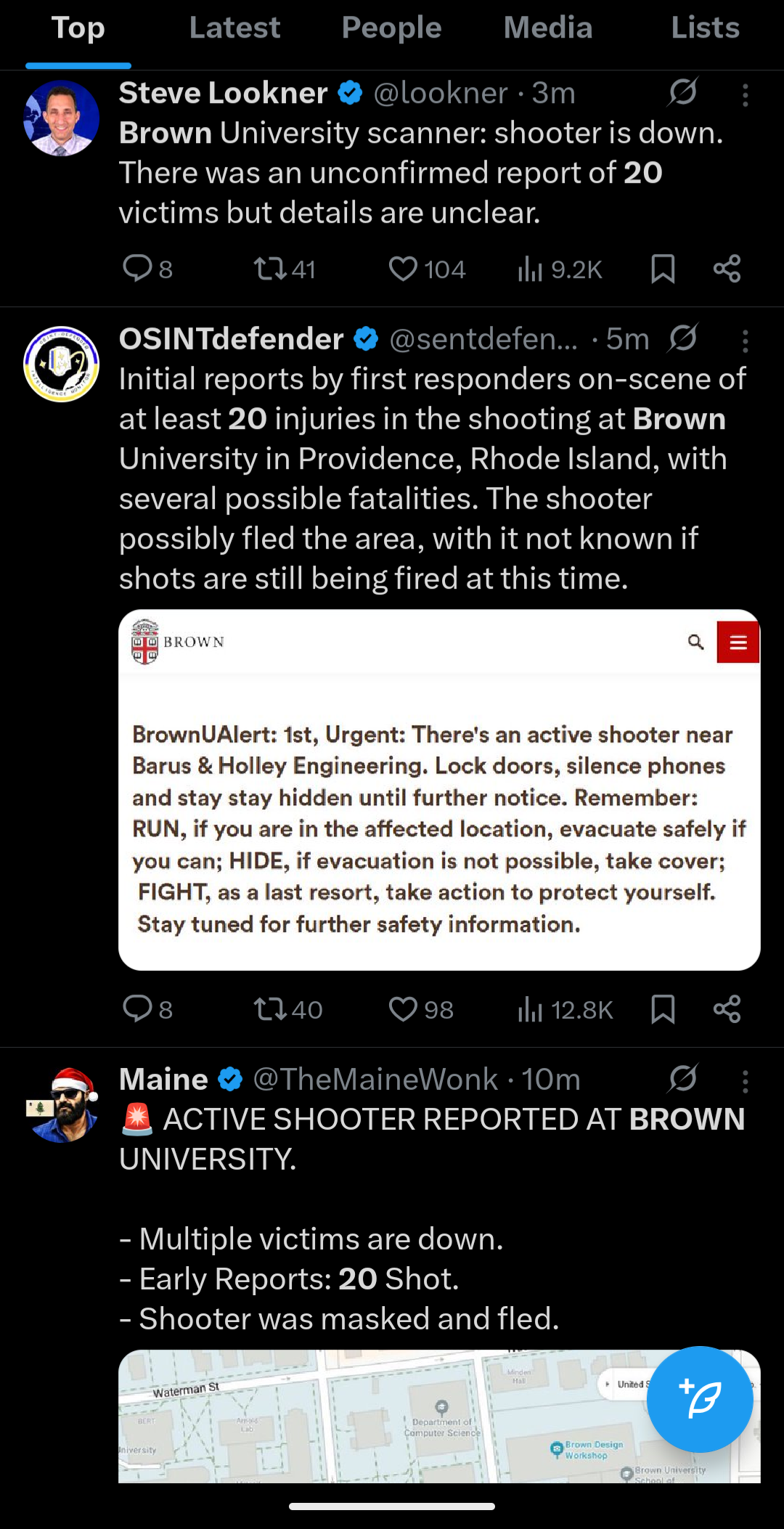Open OSINTdefender's profile picture
Screen dimensions: 784x1529
pyautogui.click(x=62, y=364)
